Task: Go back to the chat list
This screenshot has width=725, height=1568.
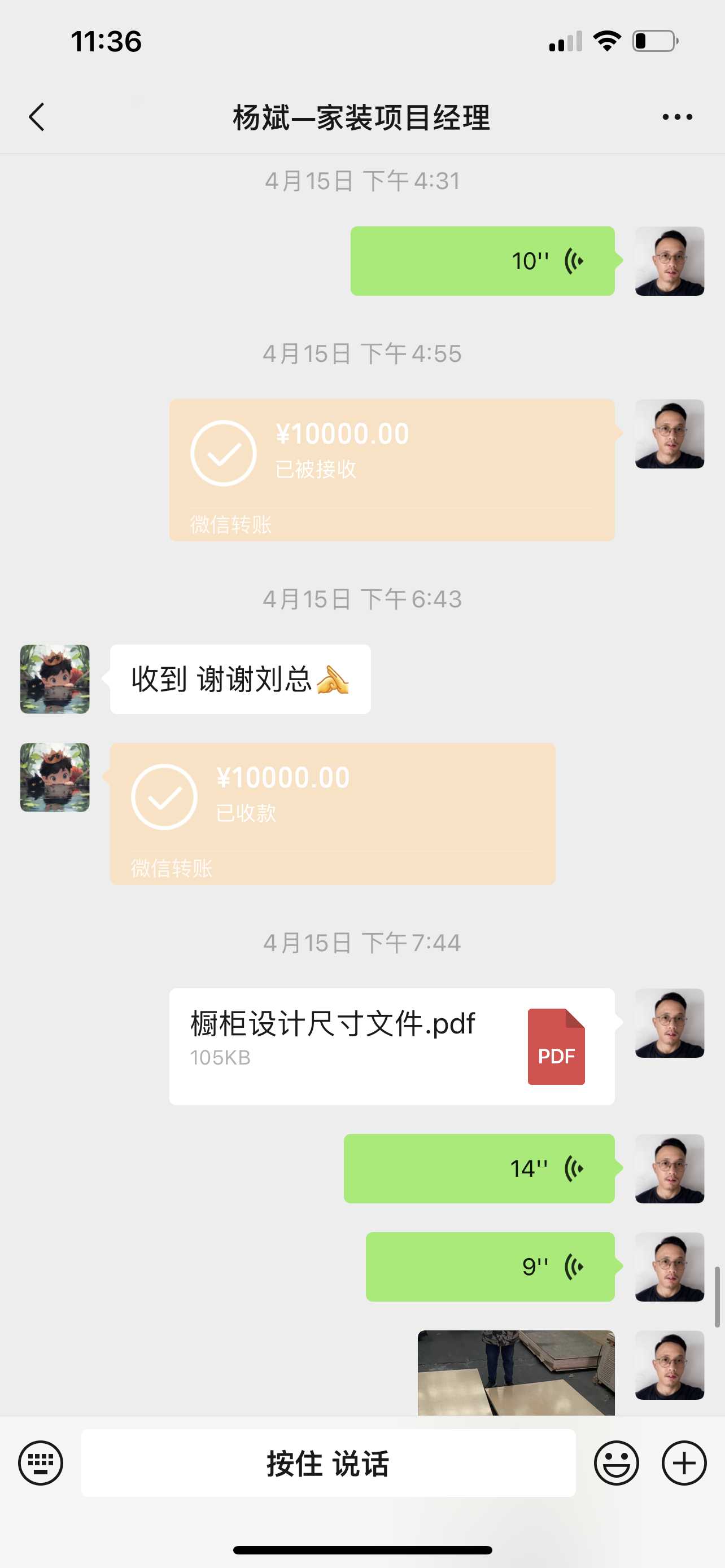Action: pyautogui.click(x=37, y=117)
